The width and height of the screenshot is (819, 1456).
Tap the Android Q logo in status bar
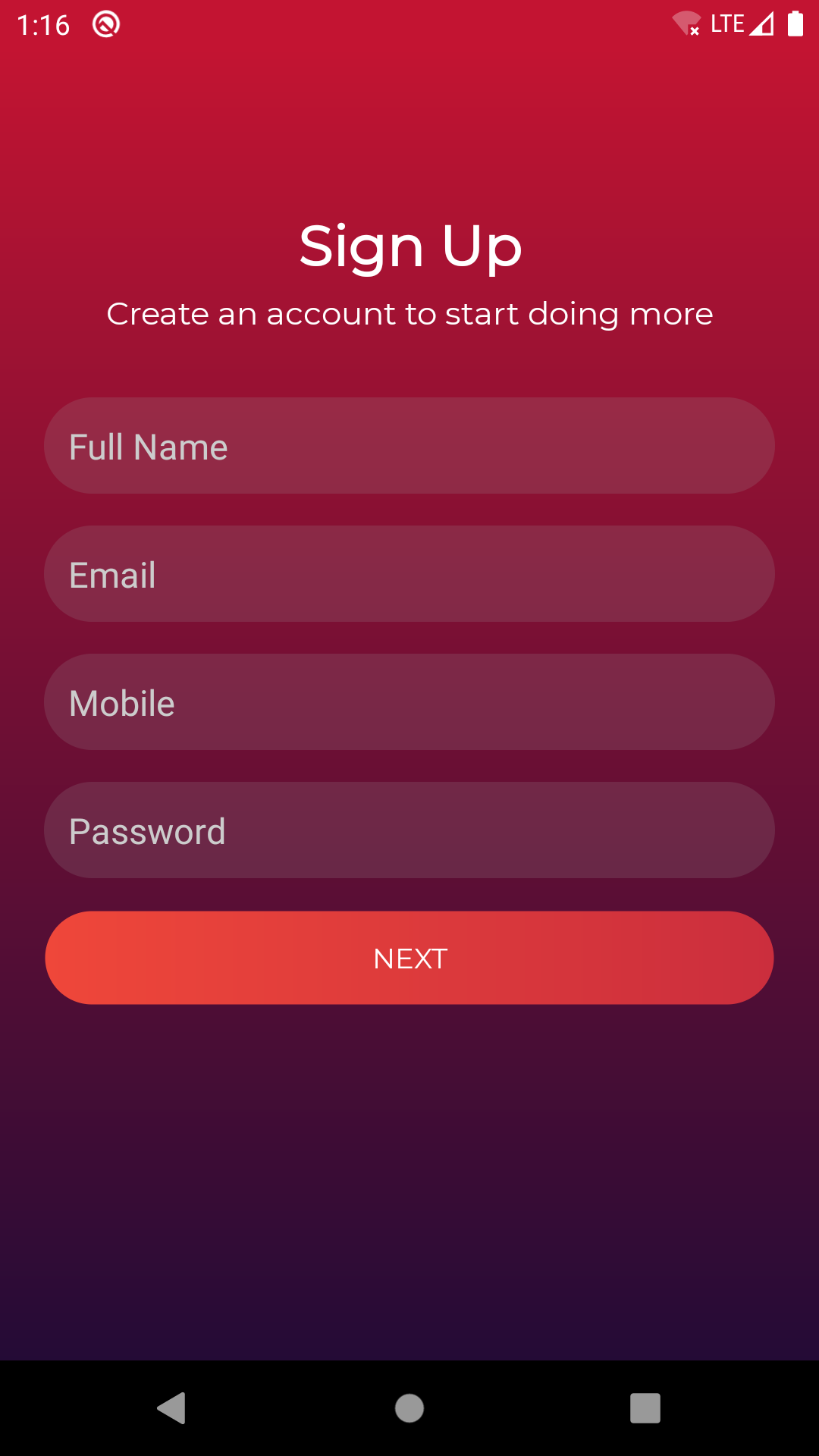(104, 24)
